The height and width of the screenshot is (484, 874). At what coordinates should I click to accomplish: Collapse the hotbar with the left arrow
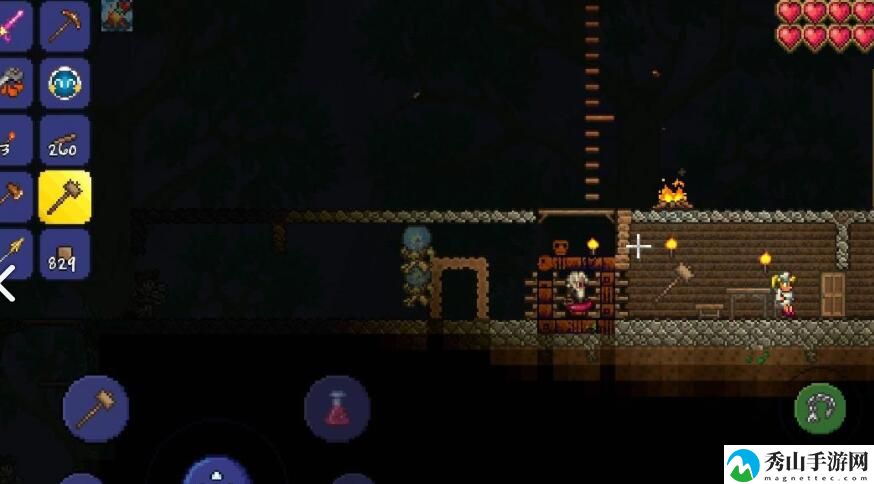click(8, 285)
